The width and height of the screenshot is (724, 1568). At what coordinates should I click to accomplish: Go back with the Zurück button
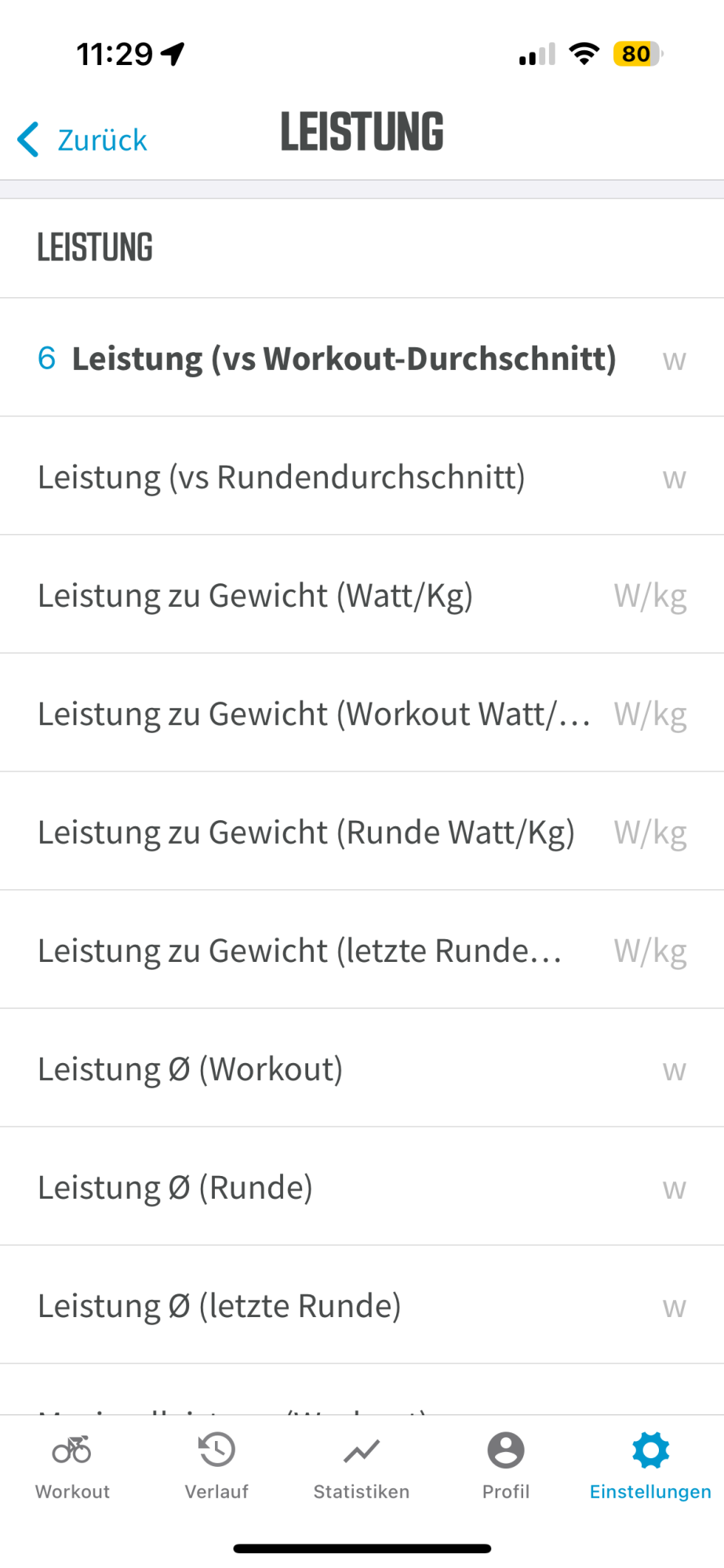[x=83, y=140]
